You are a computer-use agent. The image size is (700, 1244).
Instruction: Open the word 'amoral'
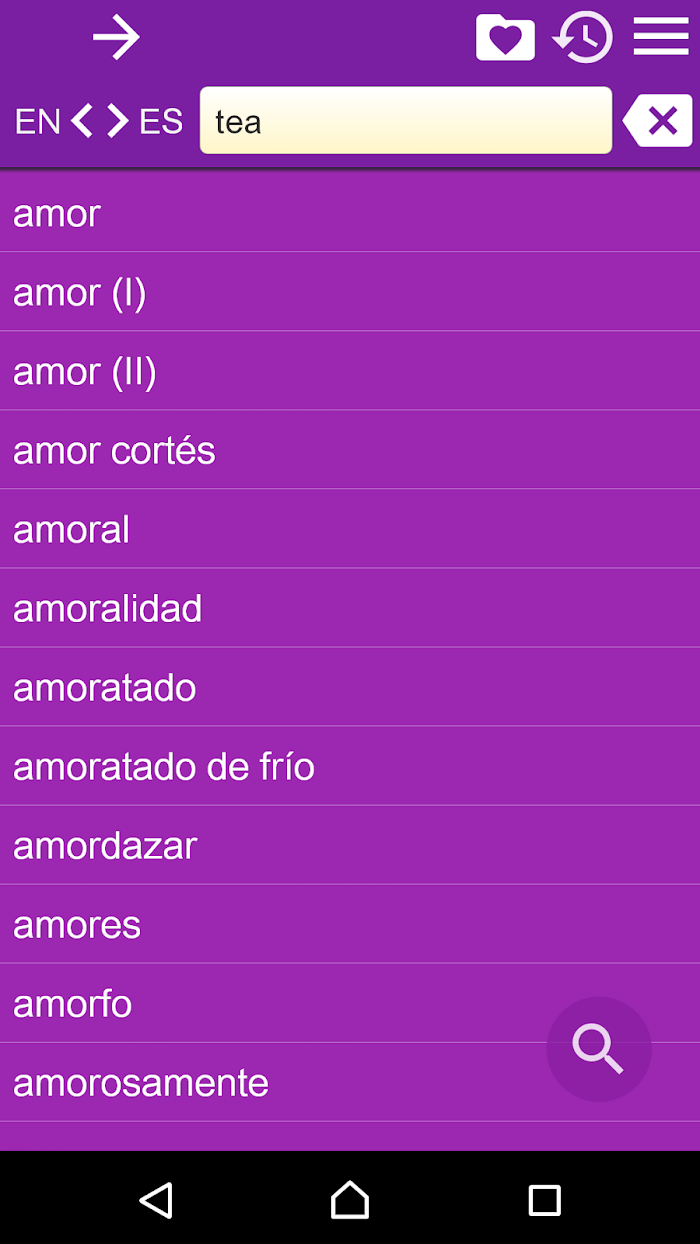tap(350, 529)
